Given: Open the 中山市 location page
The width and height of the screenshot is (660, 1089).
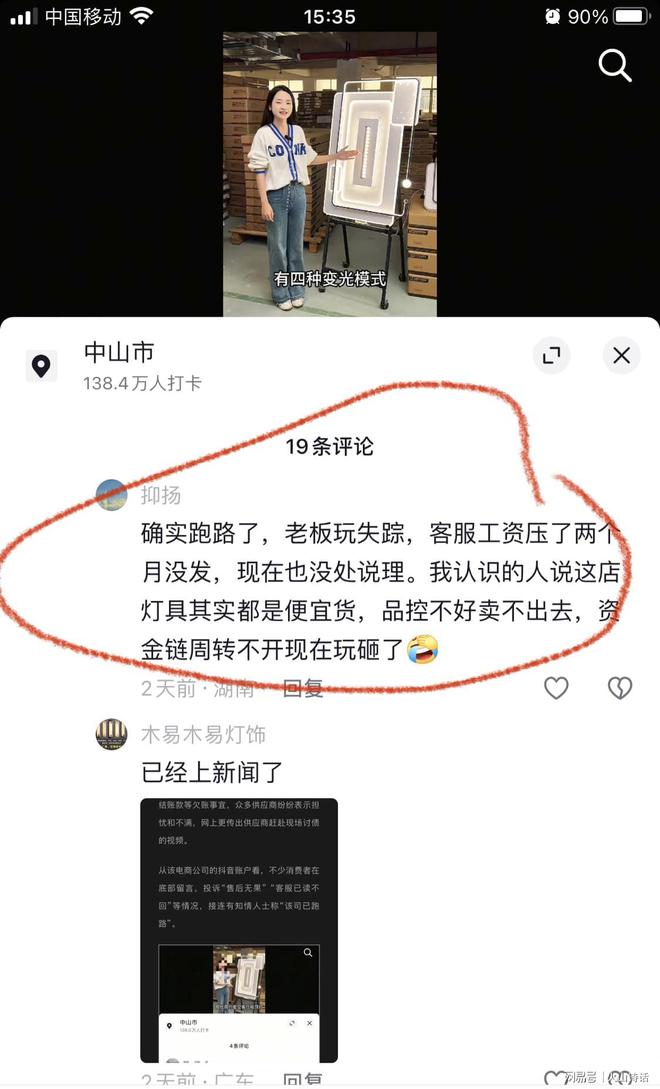Looking at the screenshot, I should click(118, 353).
